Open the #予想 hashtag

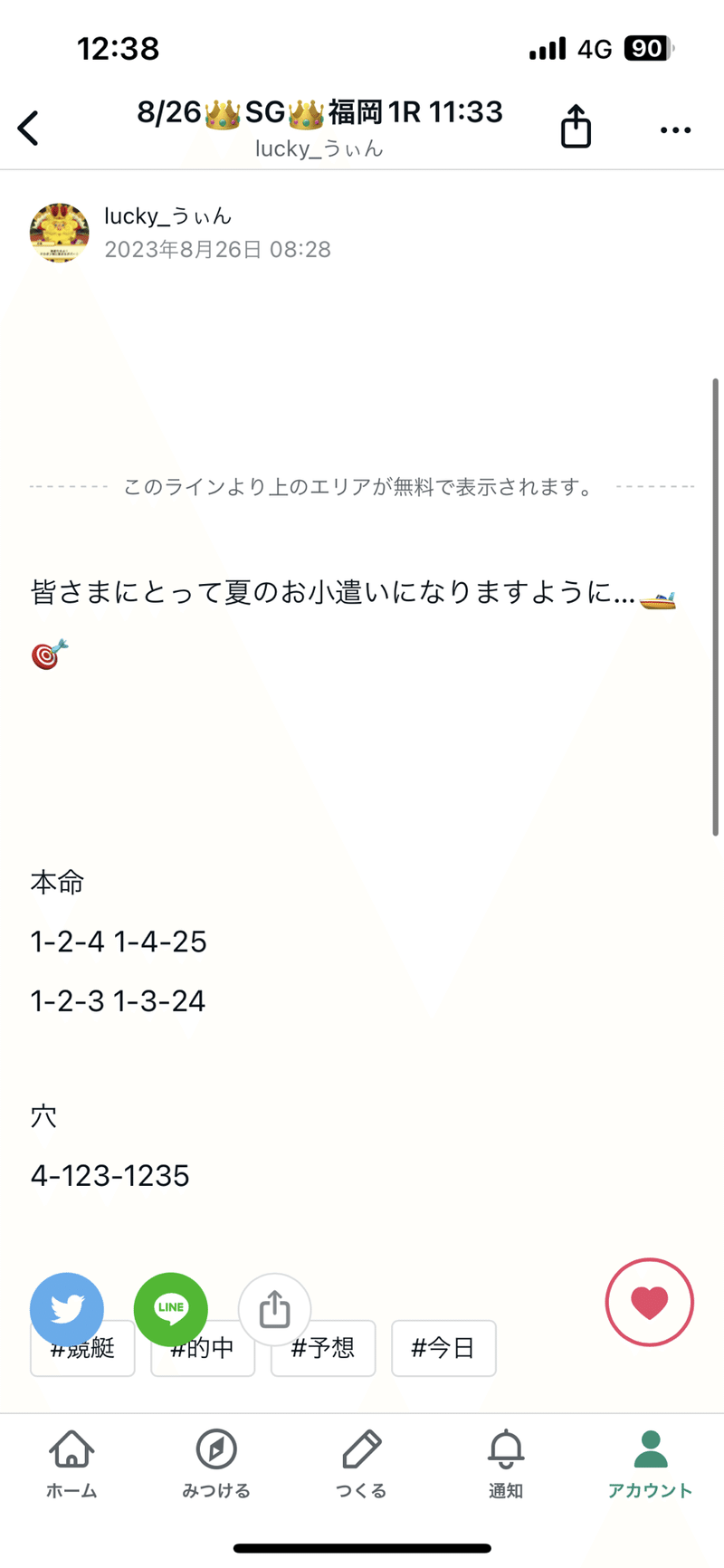pyautogui.click(x=323, y=1348)
